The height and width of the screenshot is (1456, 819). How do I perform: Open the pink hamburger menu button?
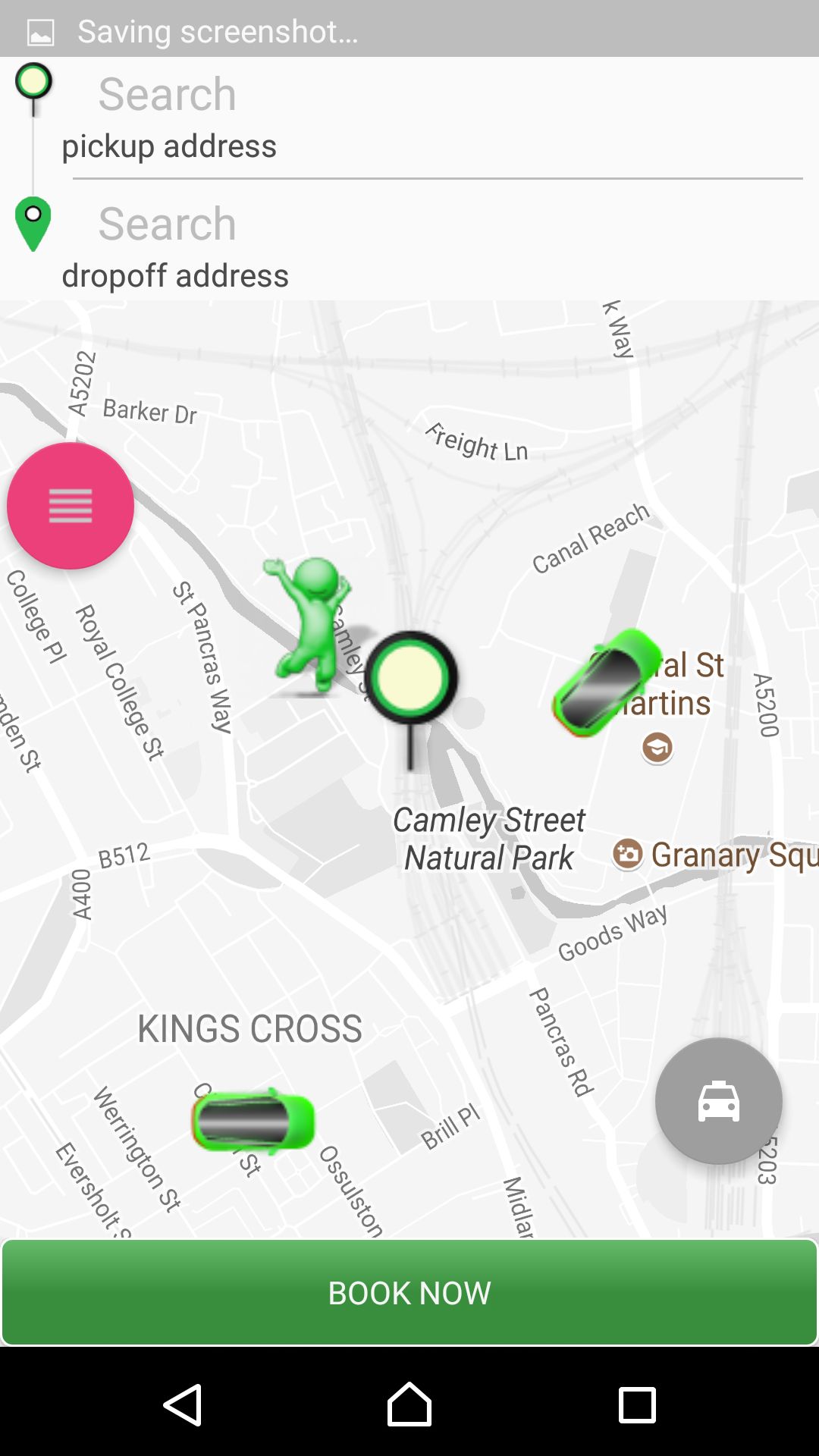click(x=71, y=506)
